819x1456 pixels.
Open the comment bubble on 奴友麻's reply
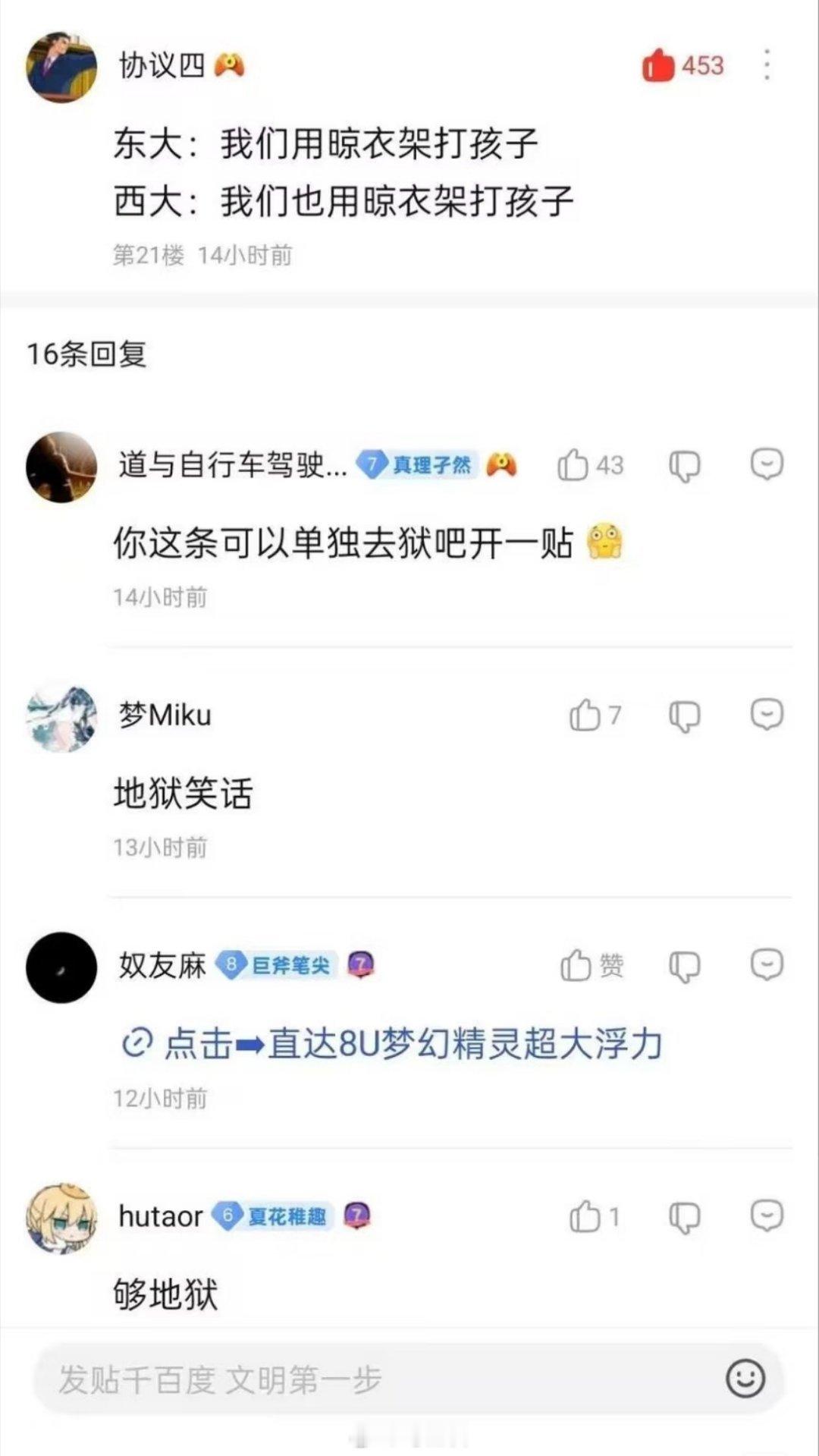coord(767,964)
